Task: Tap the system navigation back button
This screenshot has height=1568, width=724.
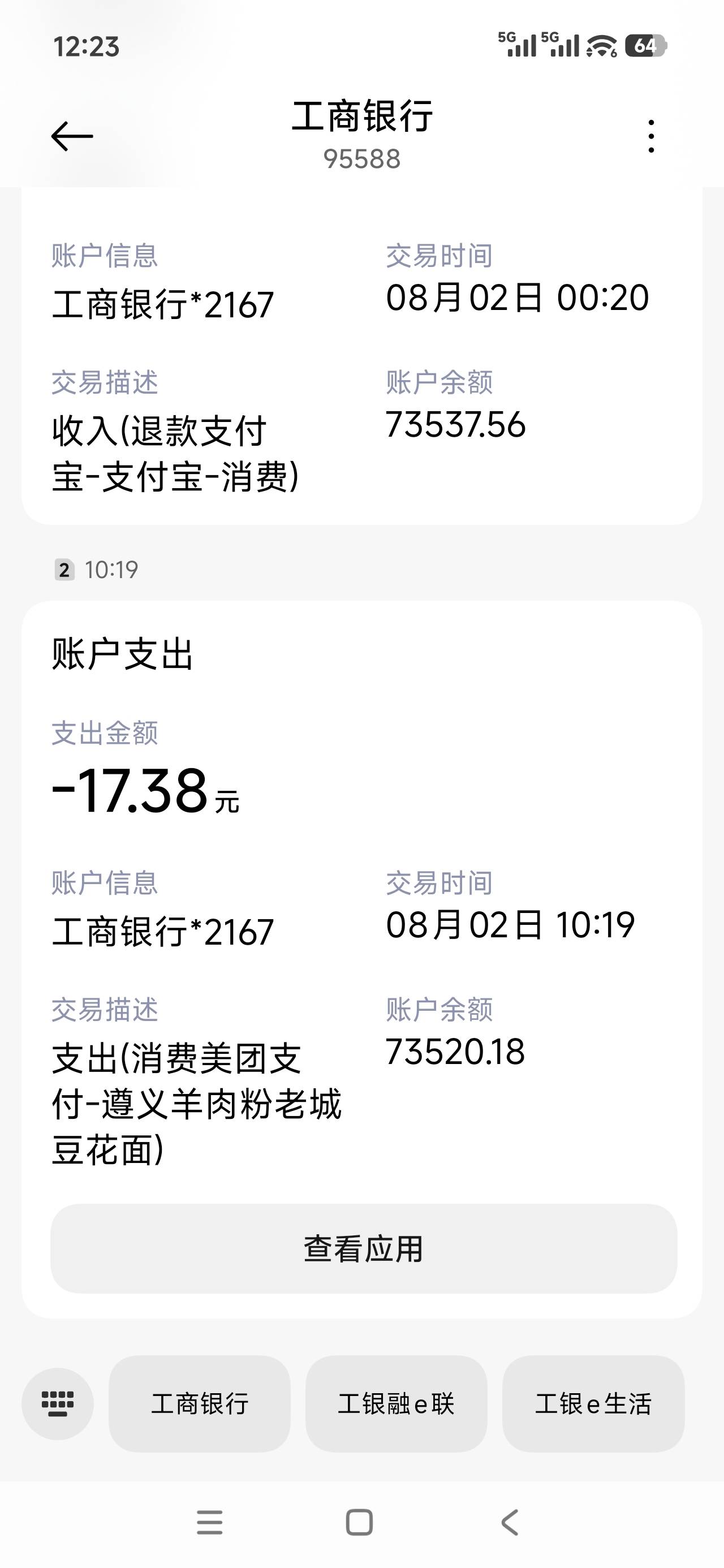Action: coord(510,1522)
